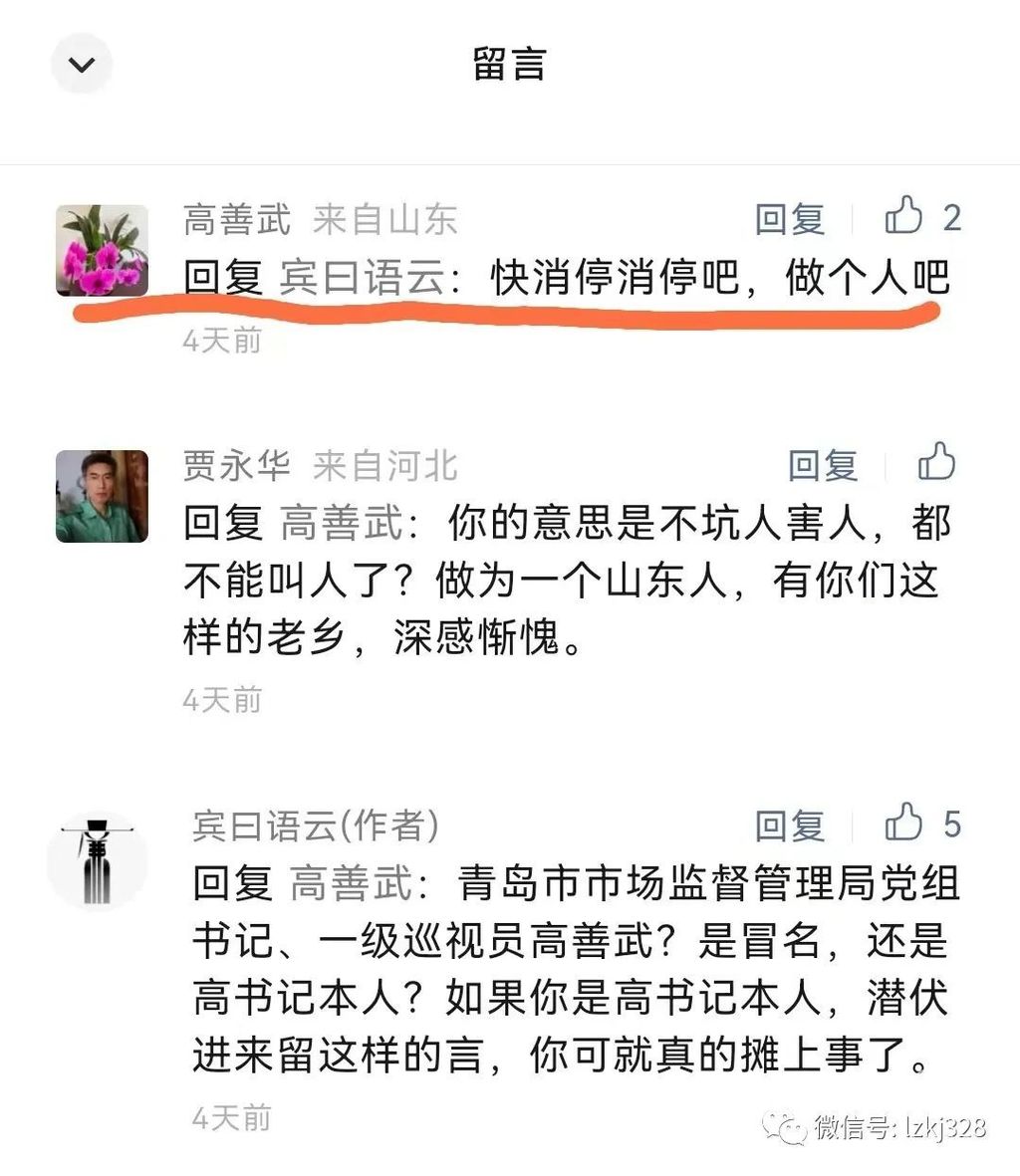Reply to 高善武's comment
This screenshot has width=1020, height=1176.
[x=790, y=218]
